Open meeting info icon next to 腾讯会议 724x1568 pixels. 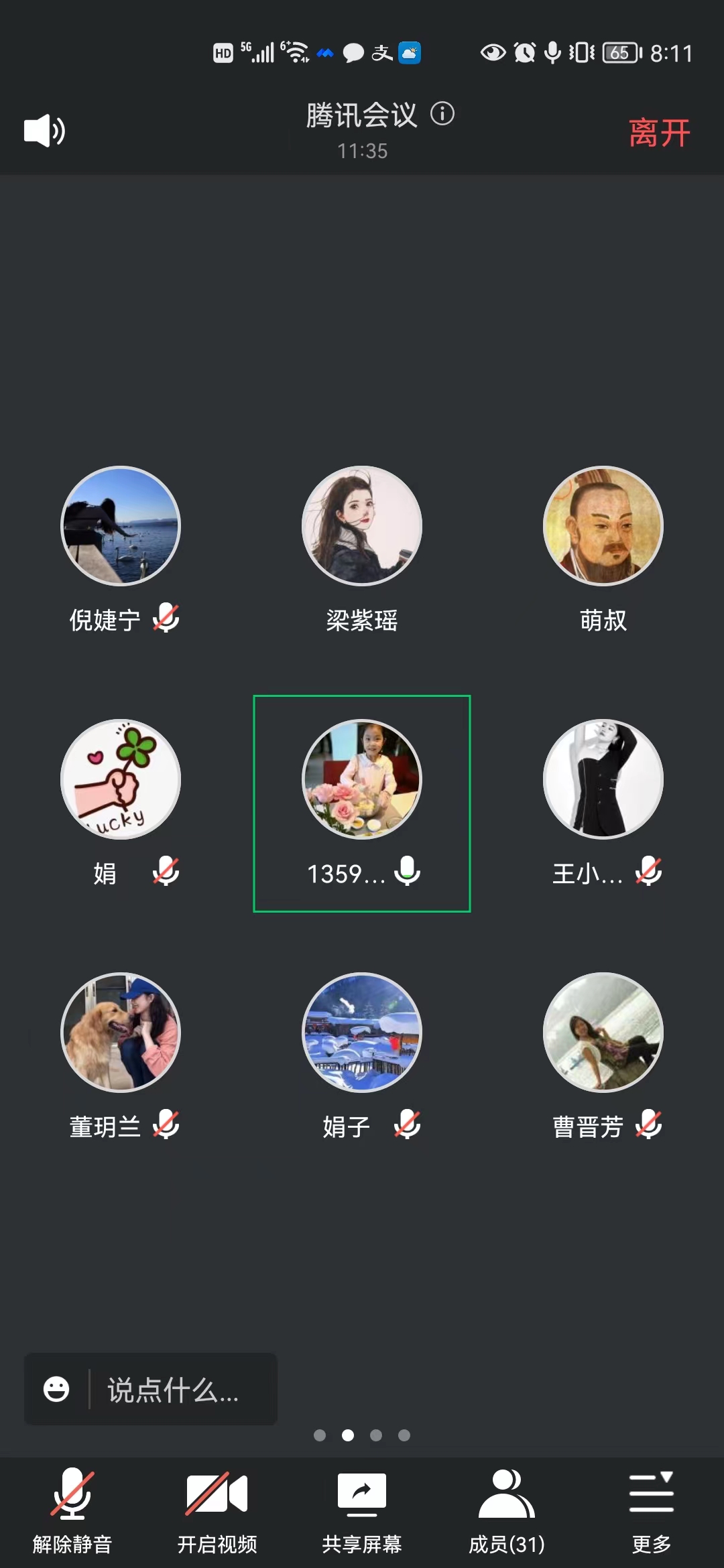pos(442,114)
